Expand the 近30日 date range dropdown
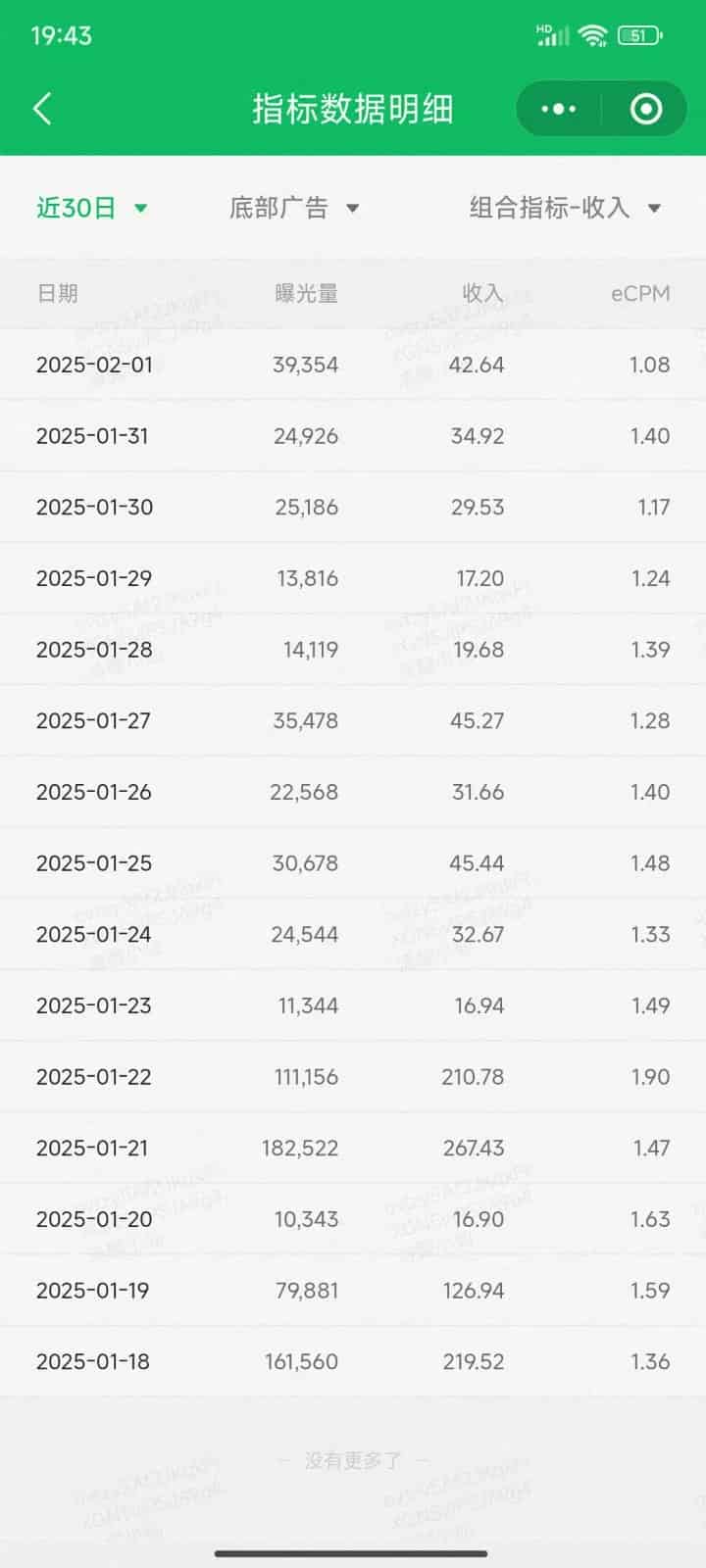The image size is (706, 1568). tap(91, 208)
